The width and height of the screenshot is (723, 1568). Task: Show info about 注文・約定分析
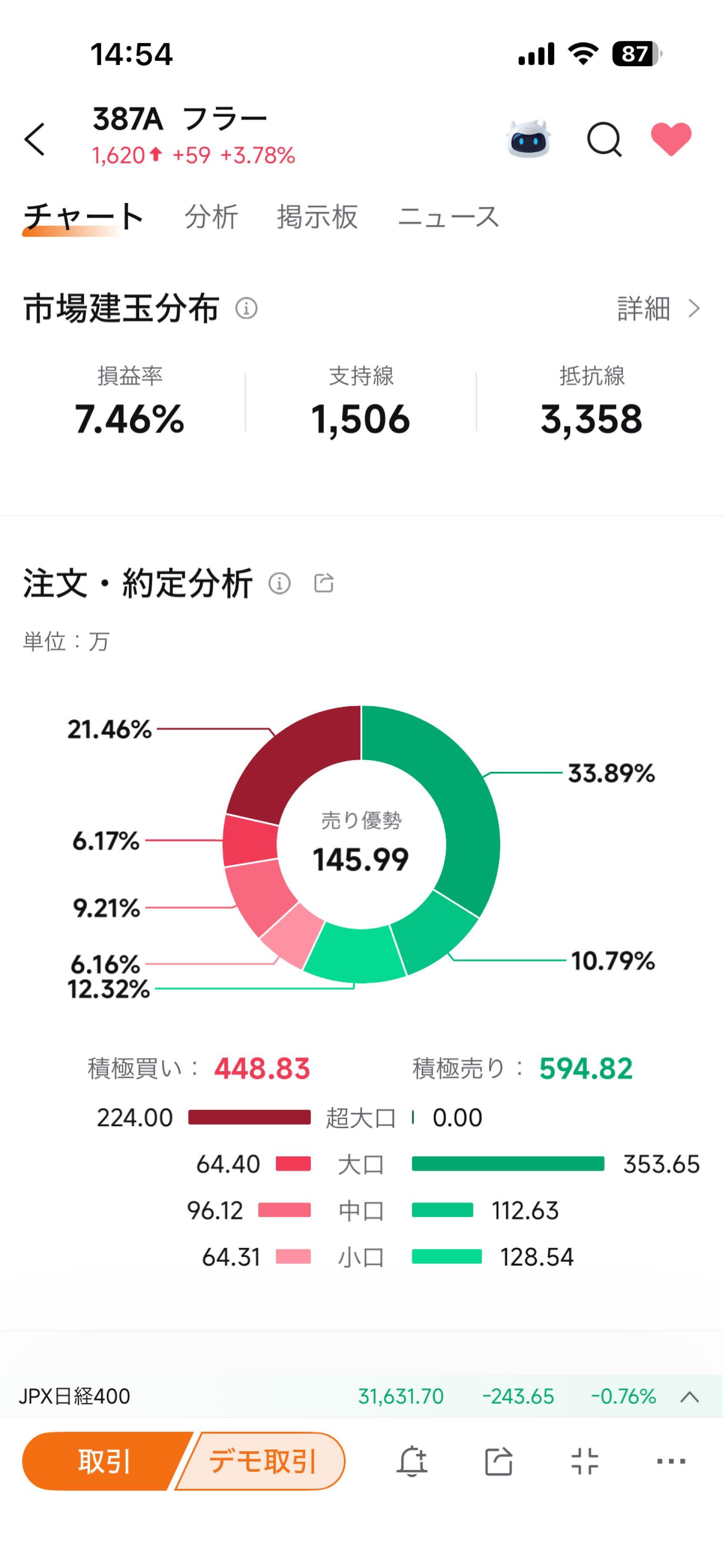280,583
